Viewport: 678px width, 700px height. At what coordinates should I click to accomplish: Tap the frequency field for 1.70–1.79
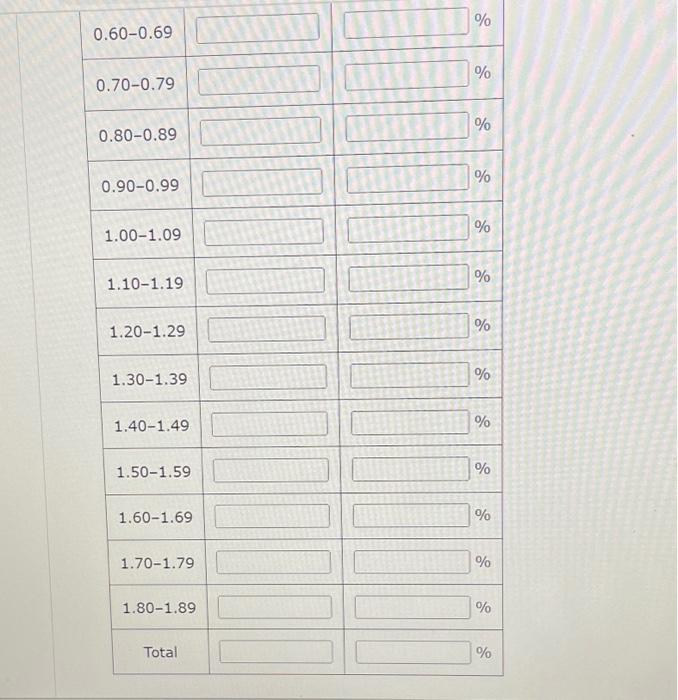point(273,562)
